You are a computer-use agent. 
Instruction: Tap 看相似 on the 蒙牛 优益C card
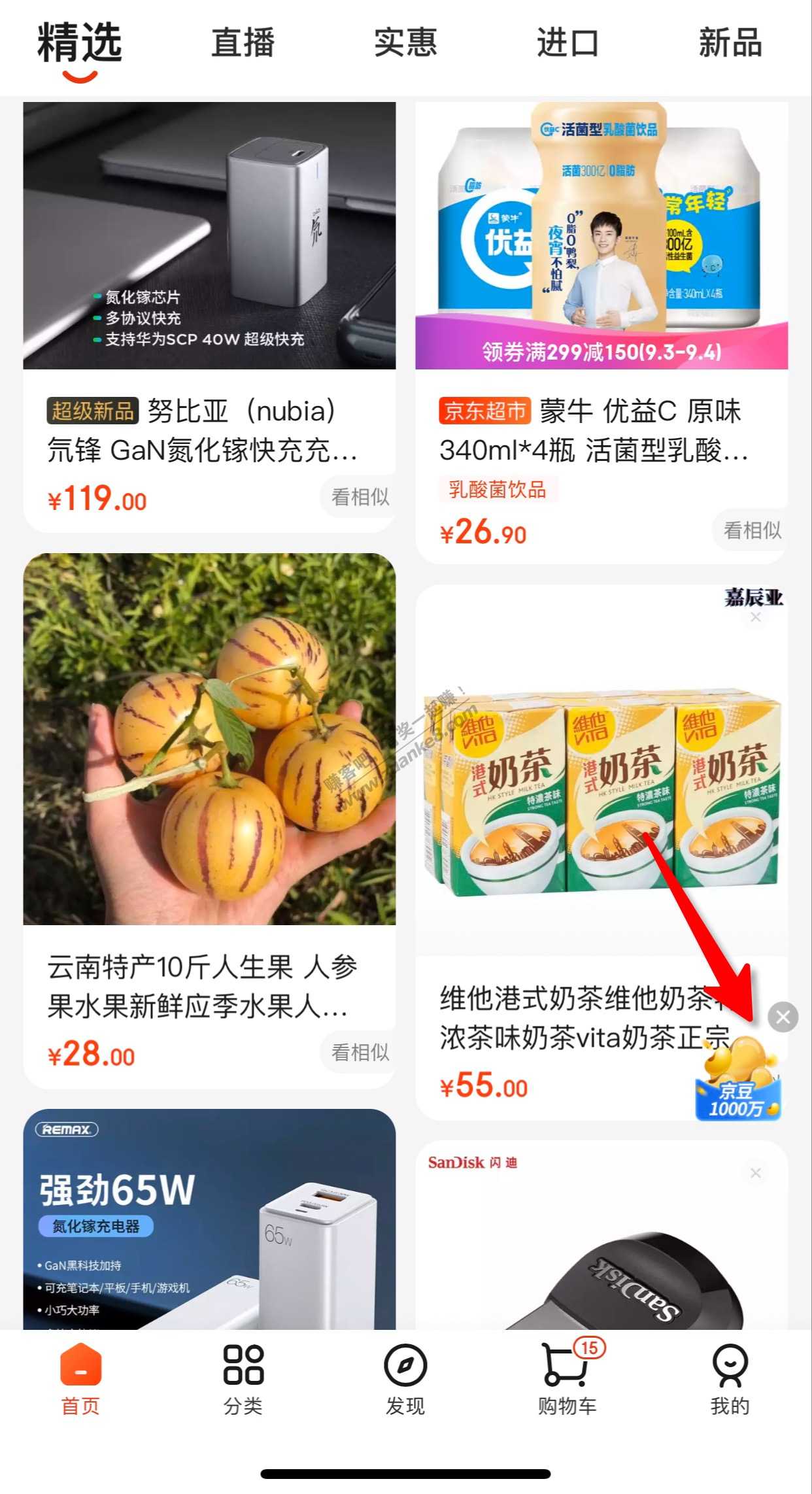pos(752,530)
